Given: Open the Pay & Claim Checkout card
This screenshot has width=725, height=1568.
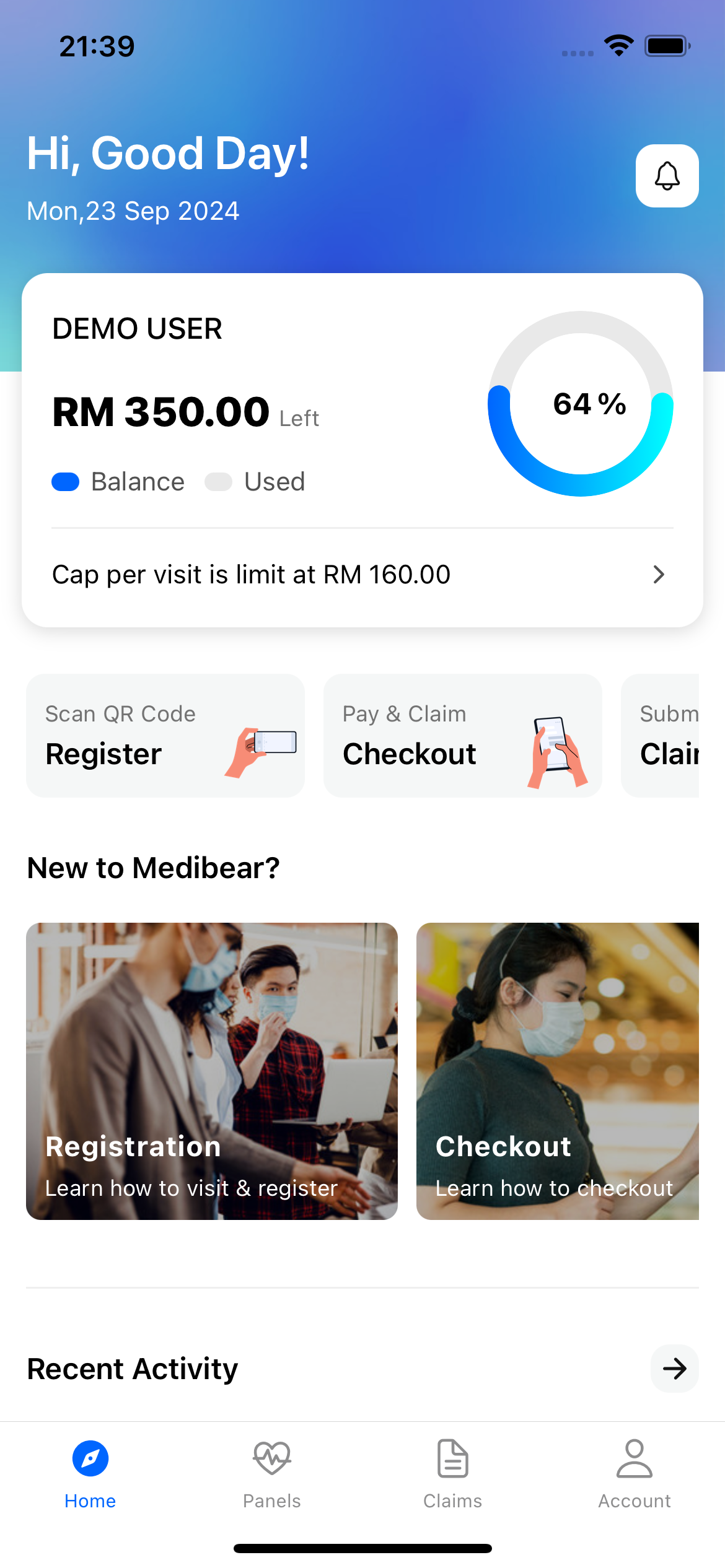Looking at the screenshot, I should pos(462,736).
